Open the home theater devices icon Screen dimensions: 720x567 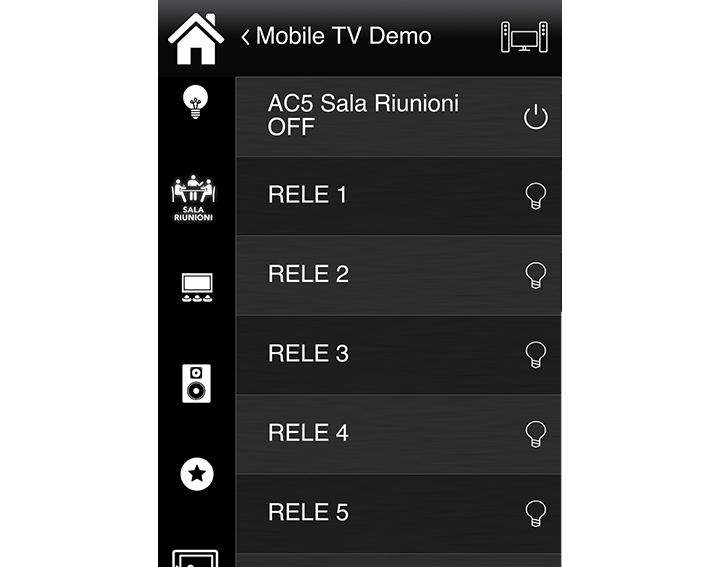pyautogui.click(x=524, y=38)
